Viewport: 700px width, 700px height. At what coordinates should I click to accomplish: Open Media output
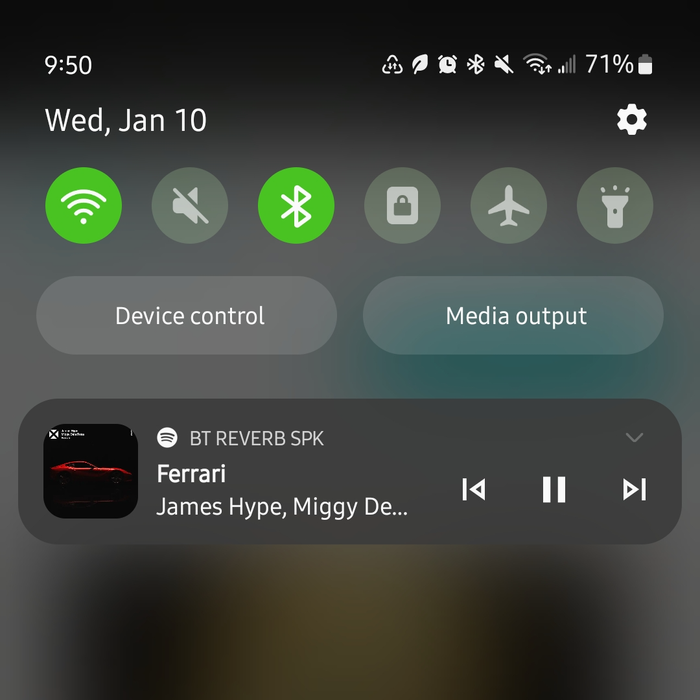(514, 316)
